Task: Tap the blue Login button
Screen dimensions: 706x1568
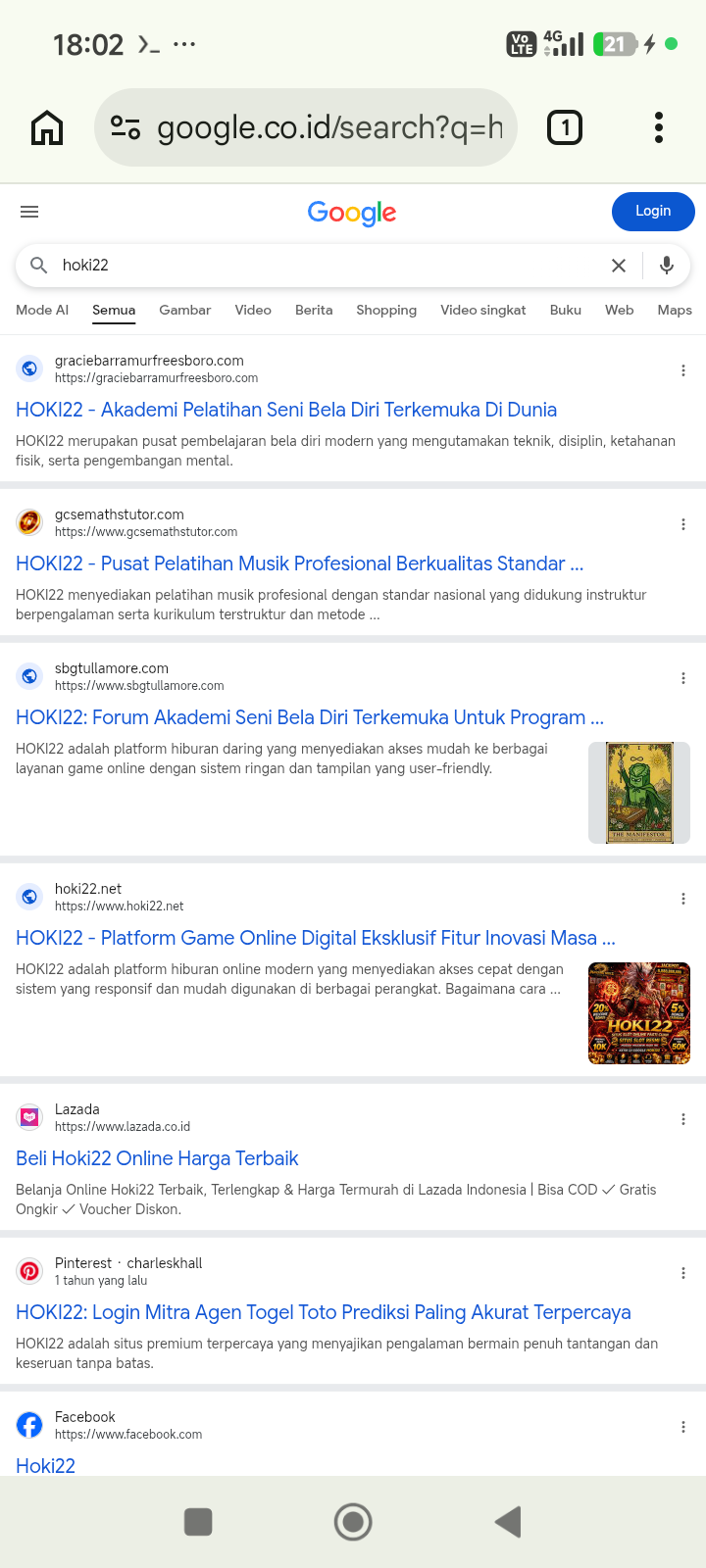Action: (653, 211)
